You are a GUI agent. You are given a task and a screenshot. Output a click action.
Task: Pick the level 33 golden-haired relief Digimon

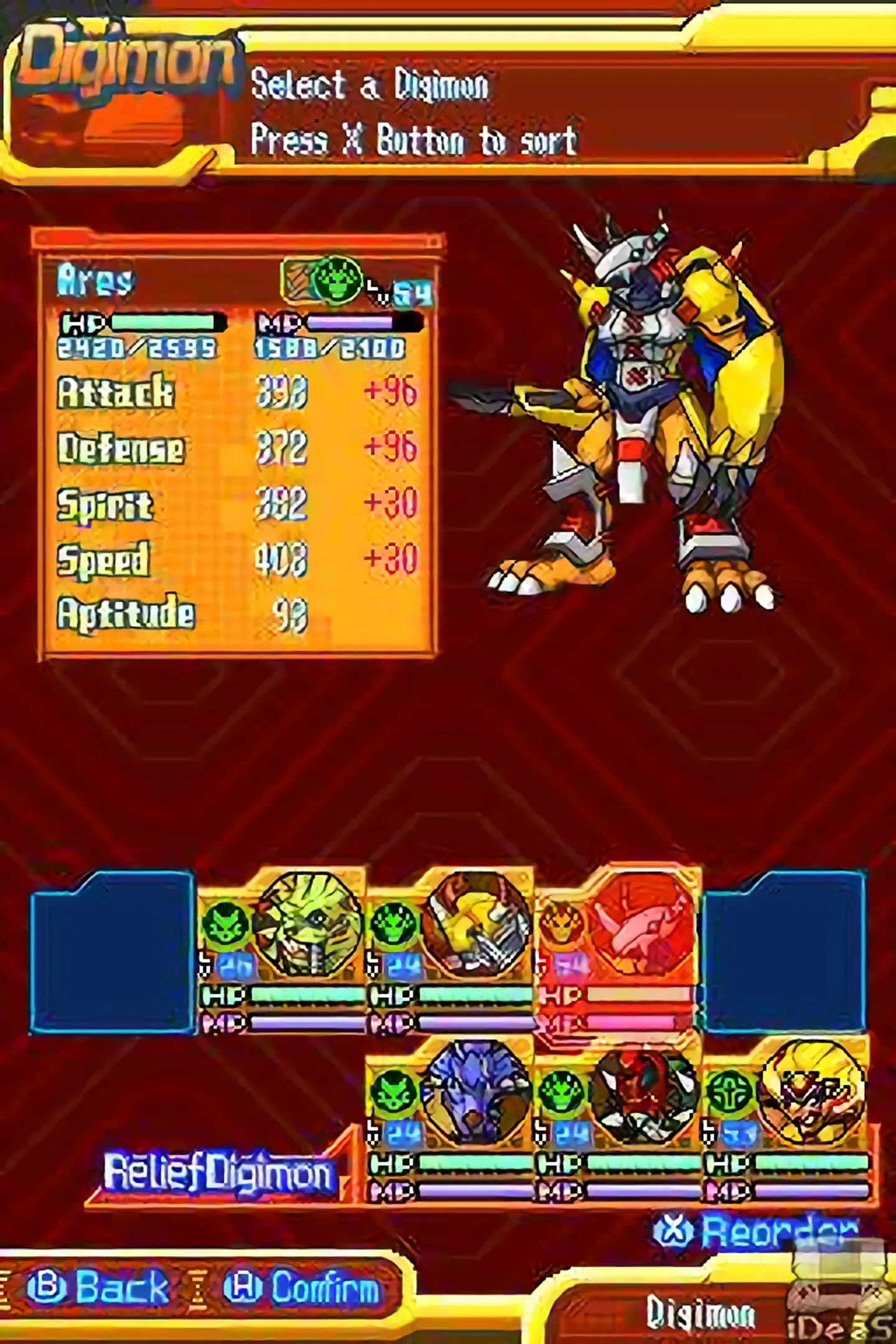786,1120
